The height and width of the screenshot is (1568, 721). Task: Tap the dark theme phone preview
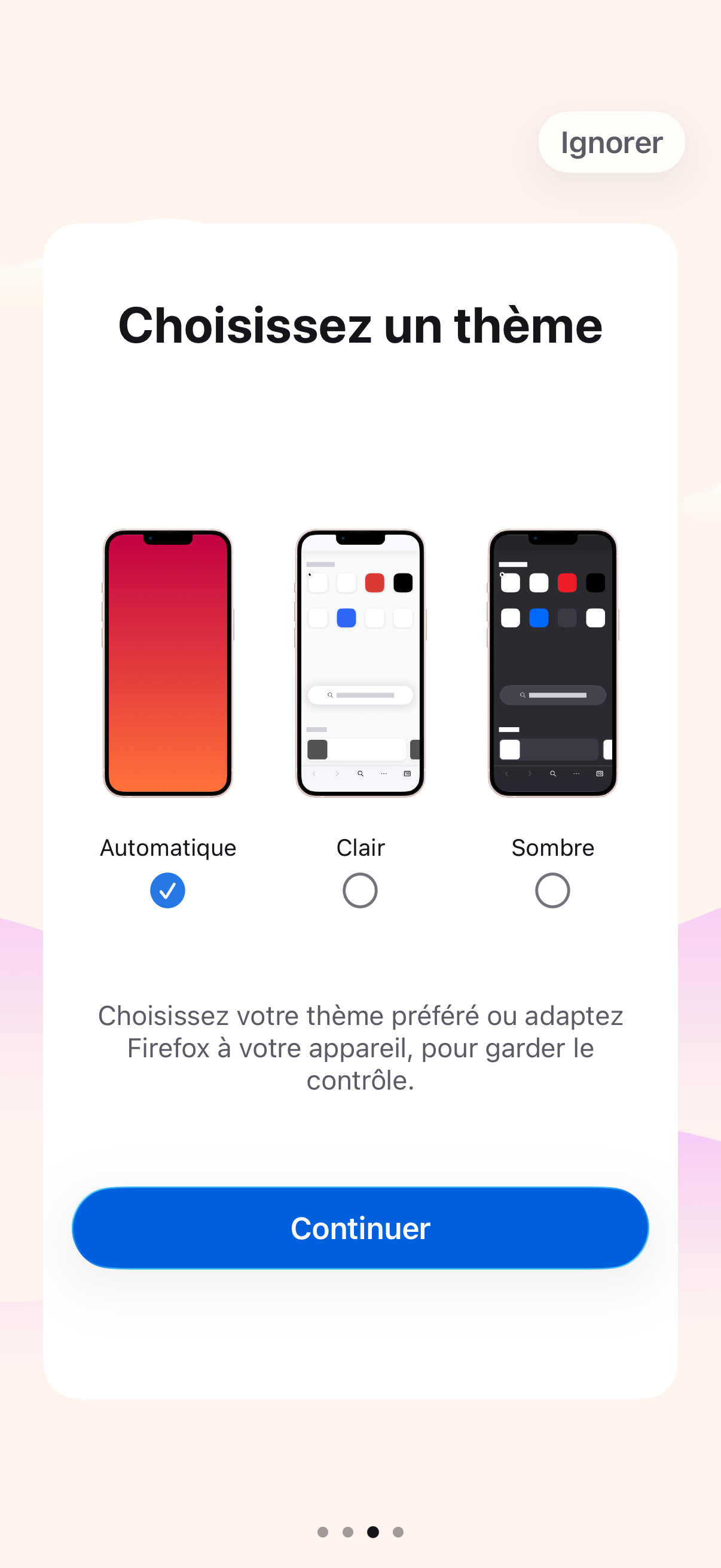click(x=552, y=663)
